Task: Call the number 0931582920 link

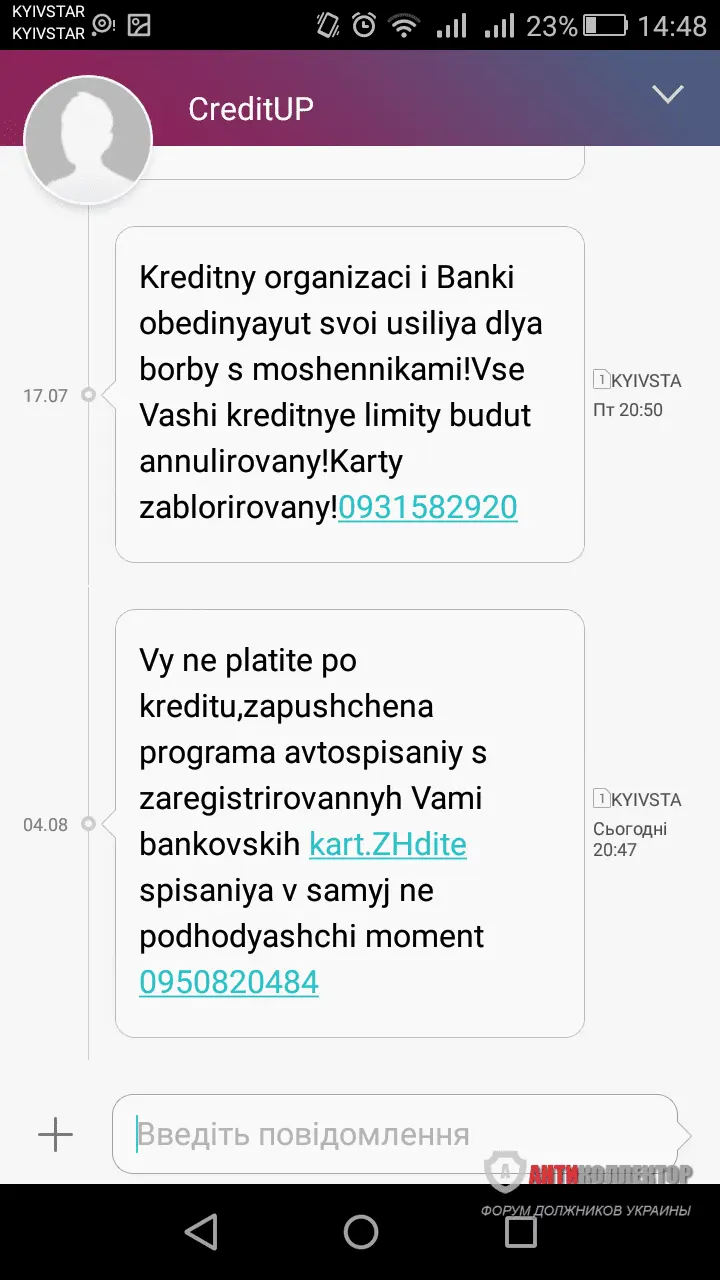Action: [428, 508]
